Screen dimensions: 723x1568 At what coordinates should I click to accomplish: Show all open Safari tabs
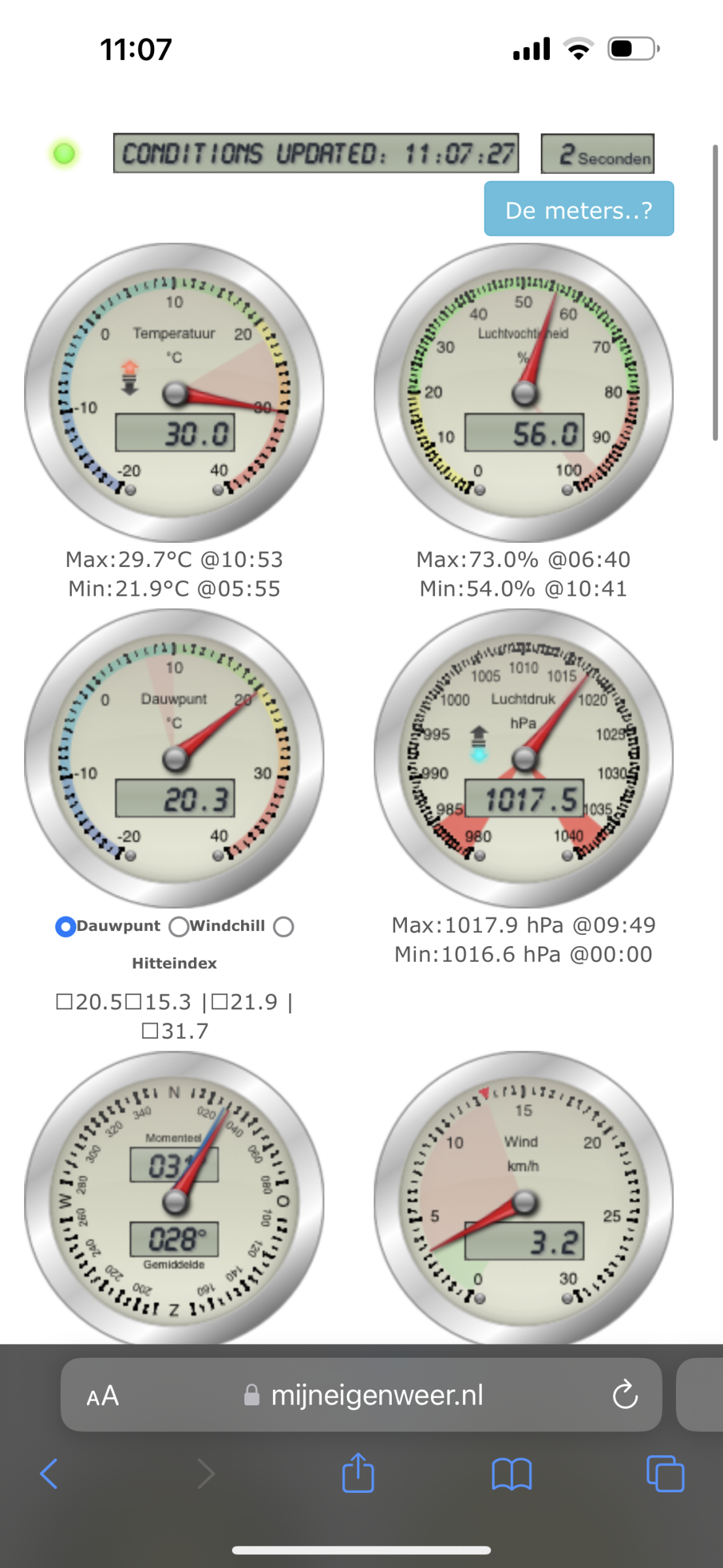[665, 1474]
